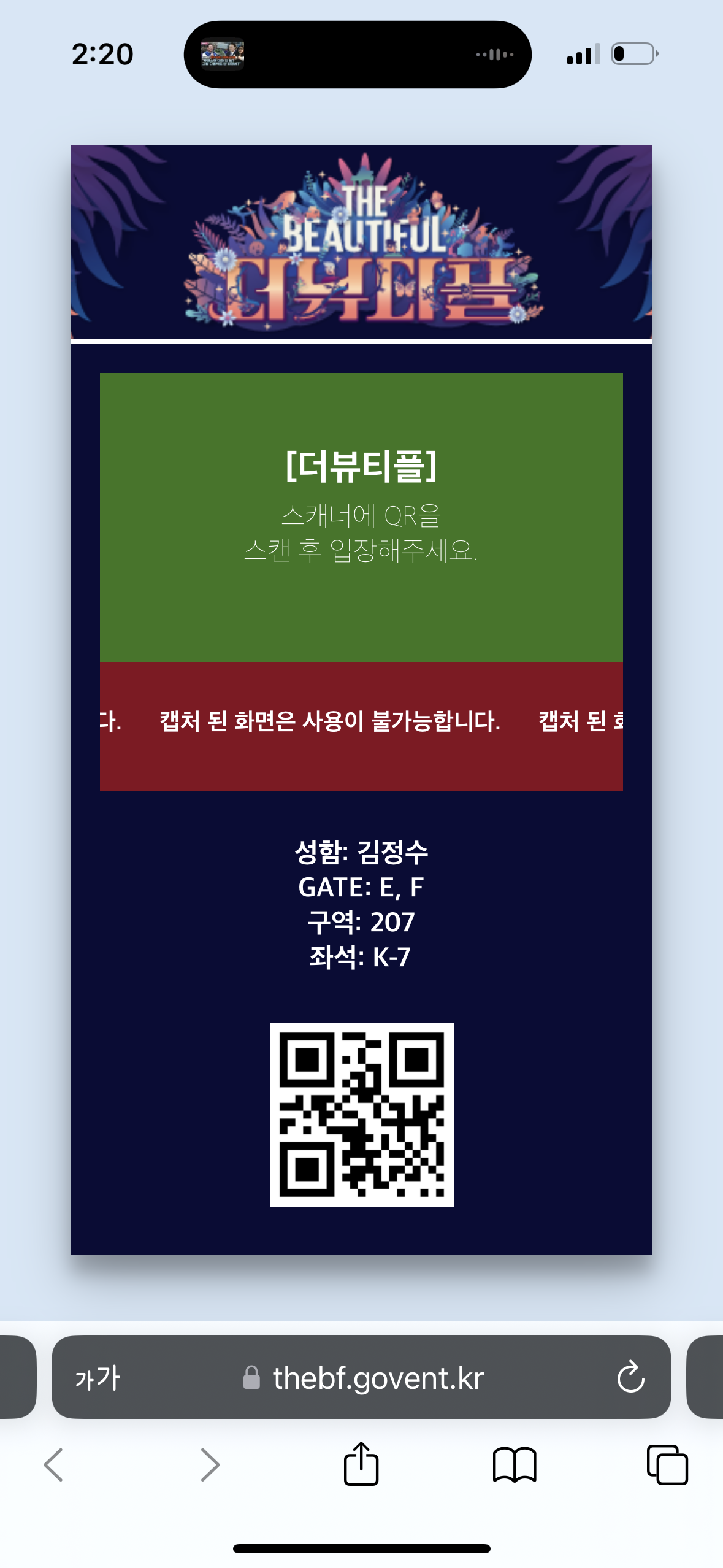Open the tab switcher in Safari

pos(668,1463)
